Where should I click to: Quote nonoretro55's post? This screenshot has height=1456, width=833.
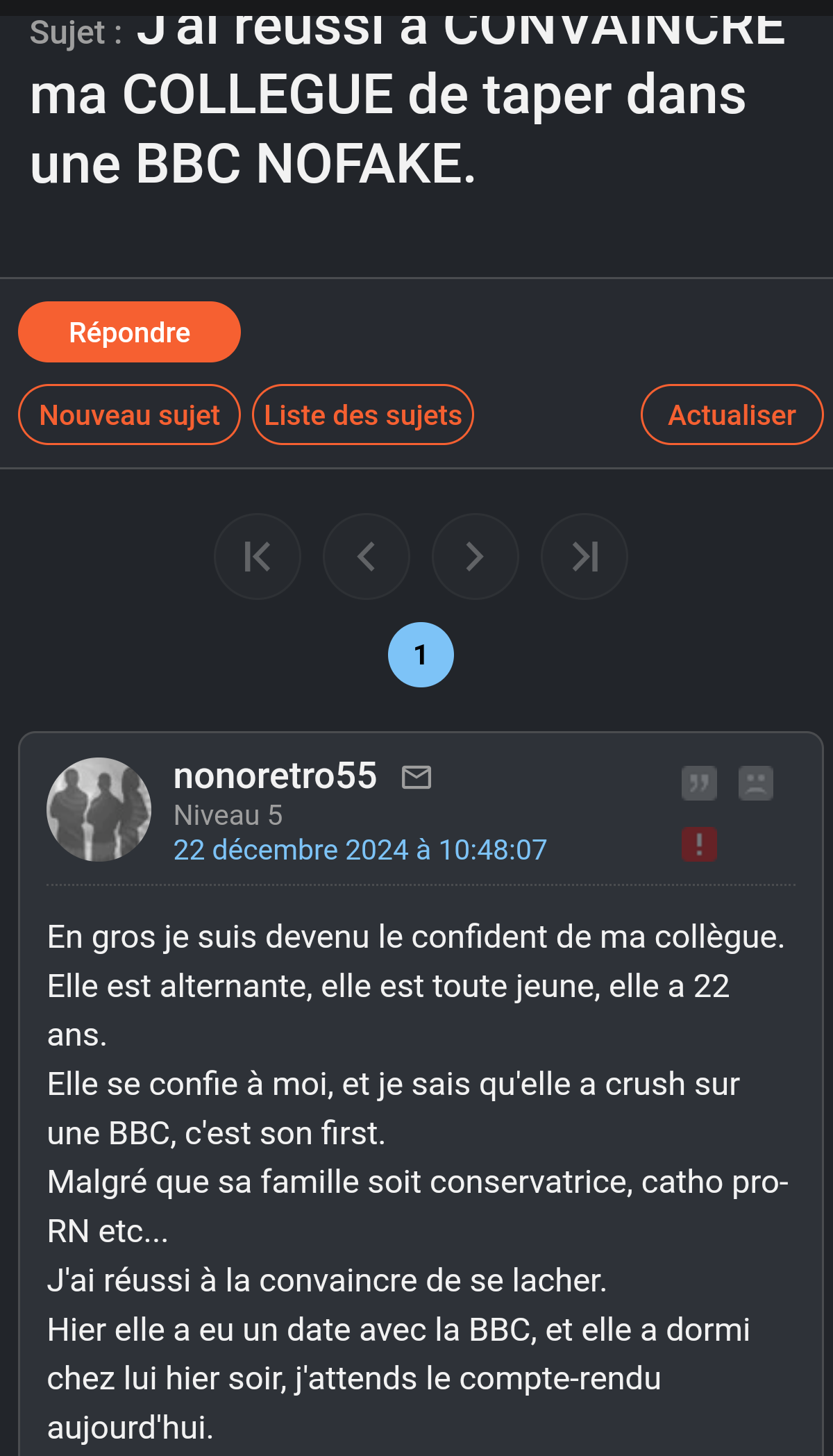pyautogui.click(x=699, y=783)
